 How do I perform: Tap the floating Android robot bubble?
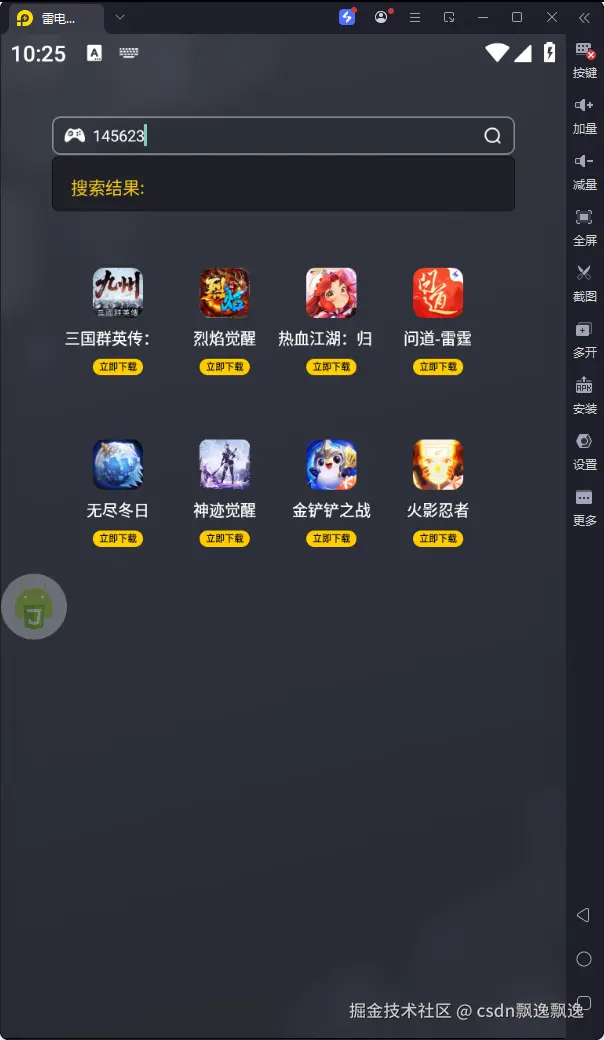point(35,606)
